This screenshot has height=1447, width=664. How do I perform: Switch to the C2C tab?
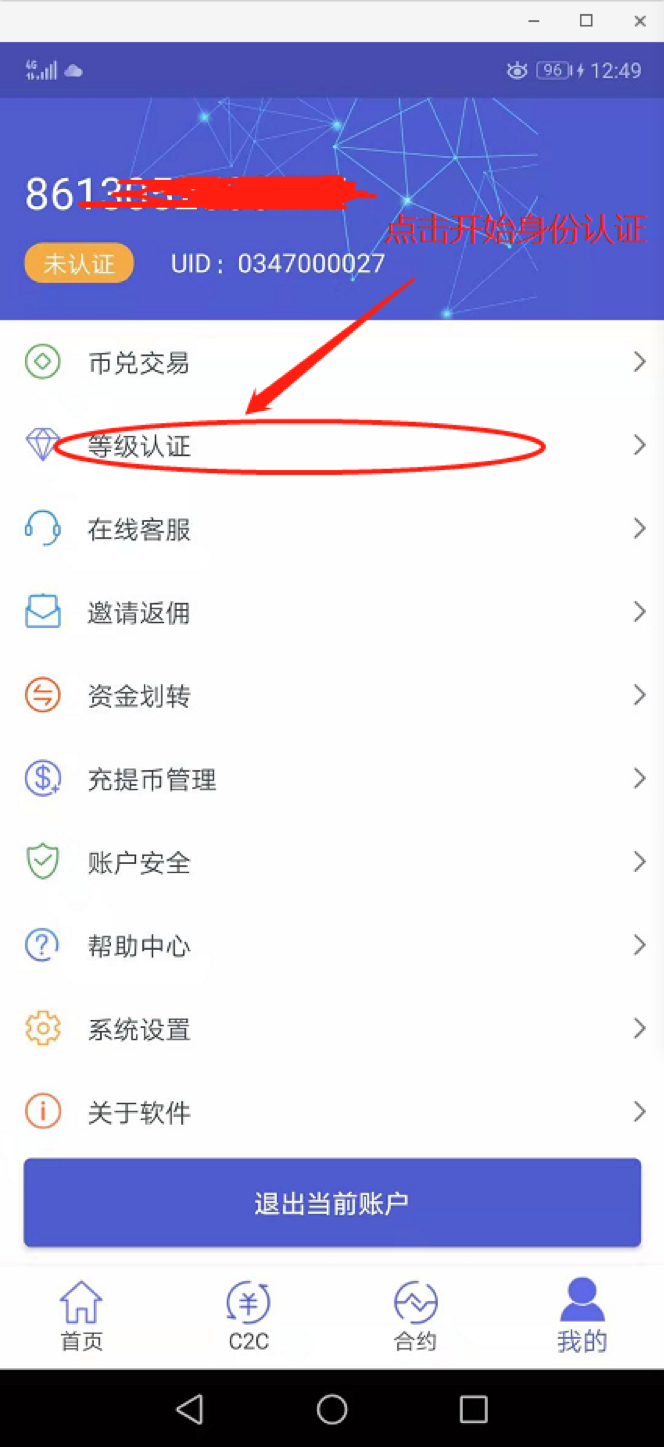(x=248, y=1317)
